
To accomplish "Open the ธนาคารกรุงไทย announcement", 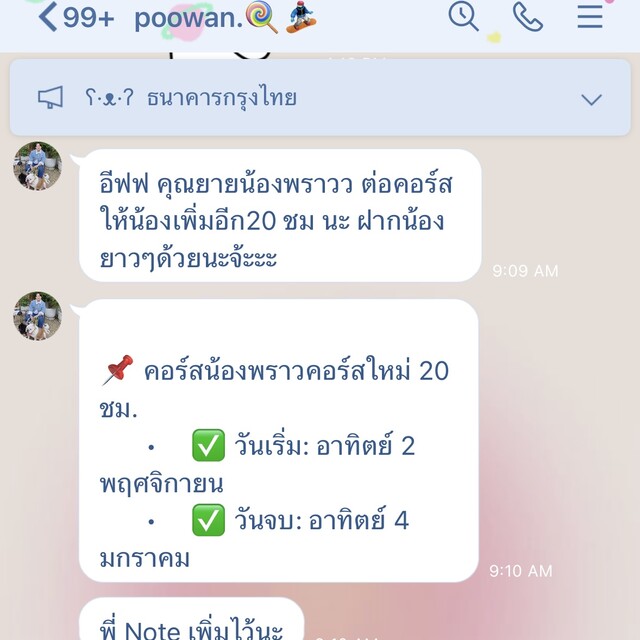I will pyautogui.click(x=221, y=98).
